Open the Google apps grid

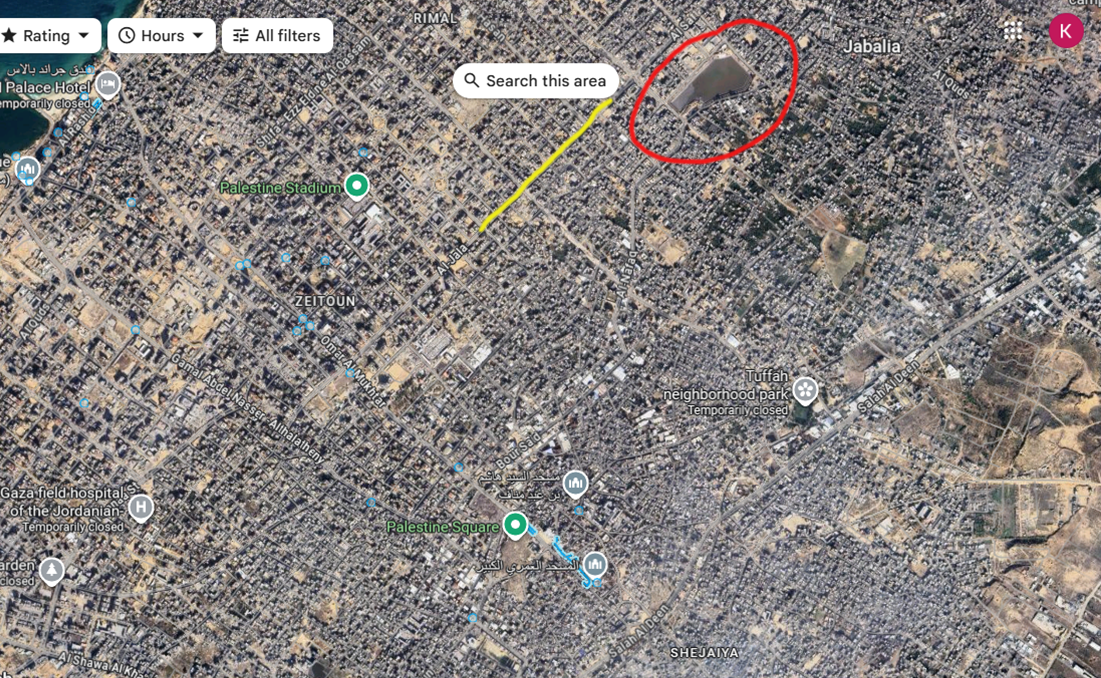click(1013, 31)
